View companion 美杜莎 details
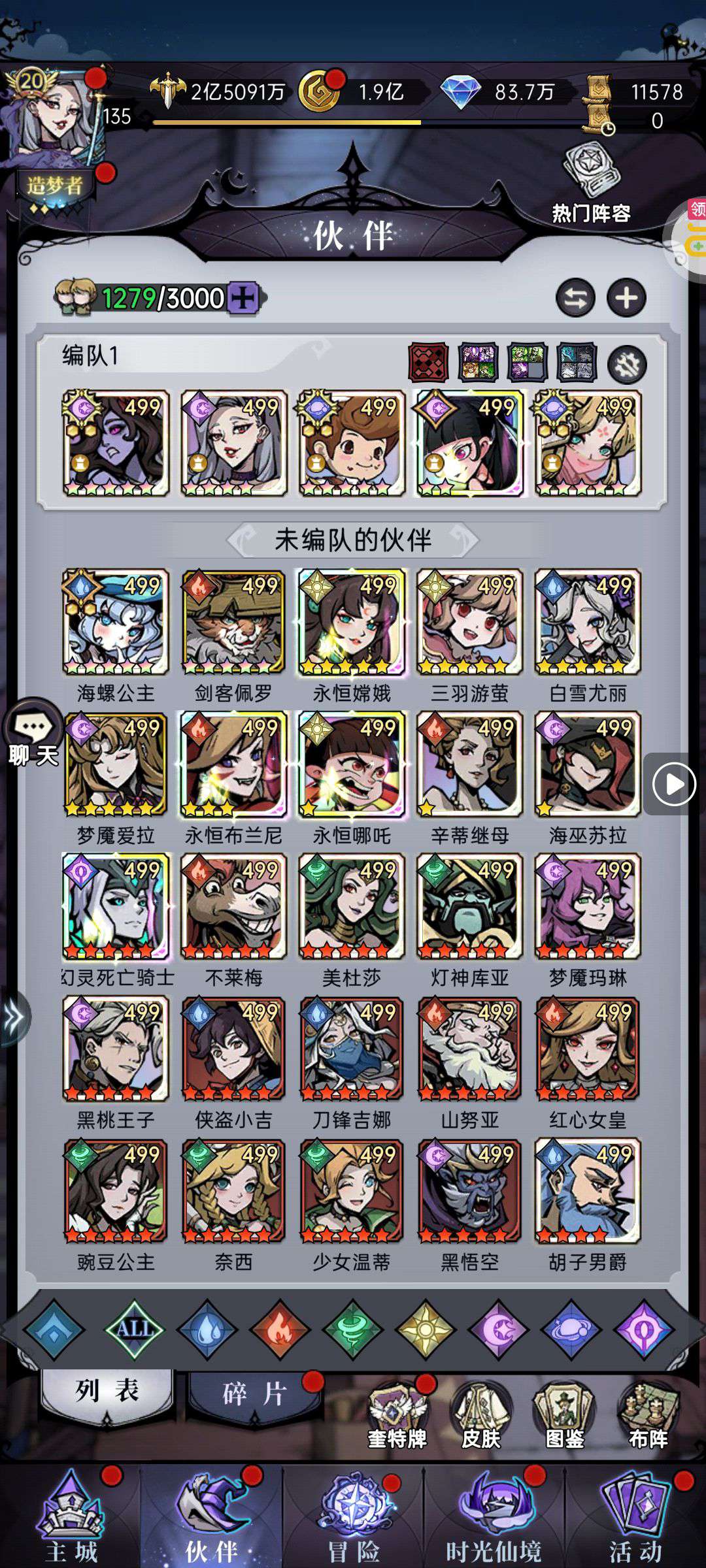Viewport: 706px width, 1568px height. [x=352, y=907]
